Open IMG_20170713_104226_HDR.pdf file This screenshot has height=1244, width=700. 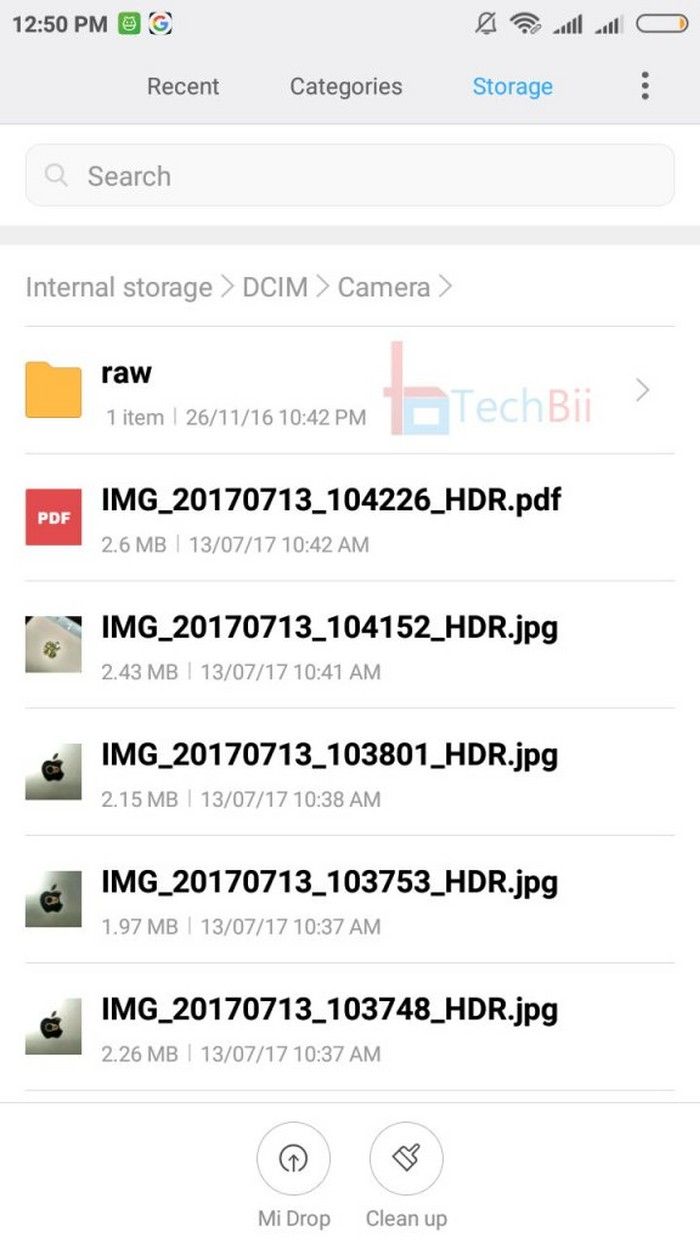click(350, 517)
